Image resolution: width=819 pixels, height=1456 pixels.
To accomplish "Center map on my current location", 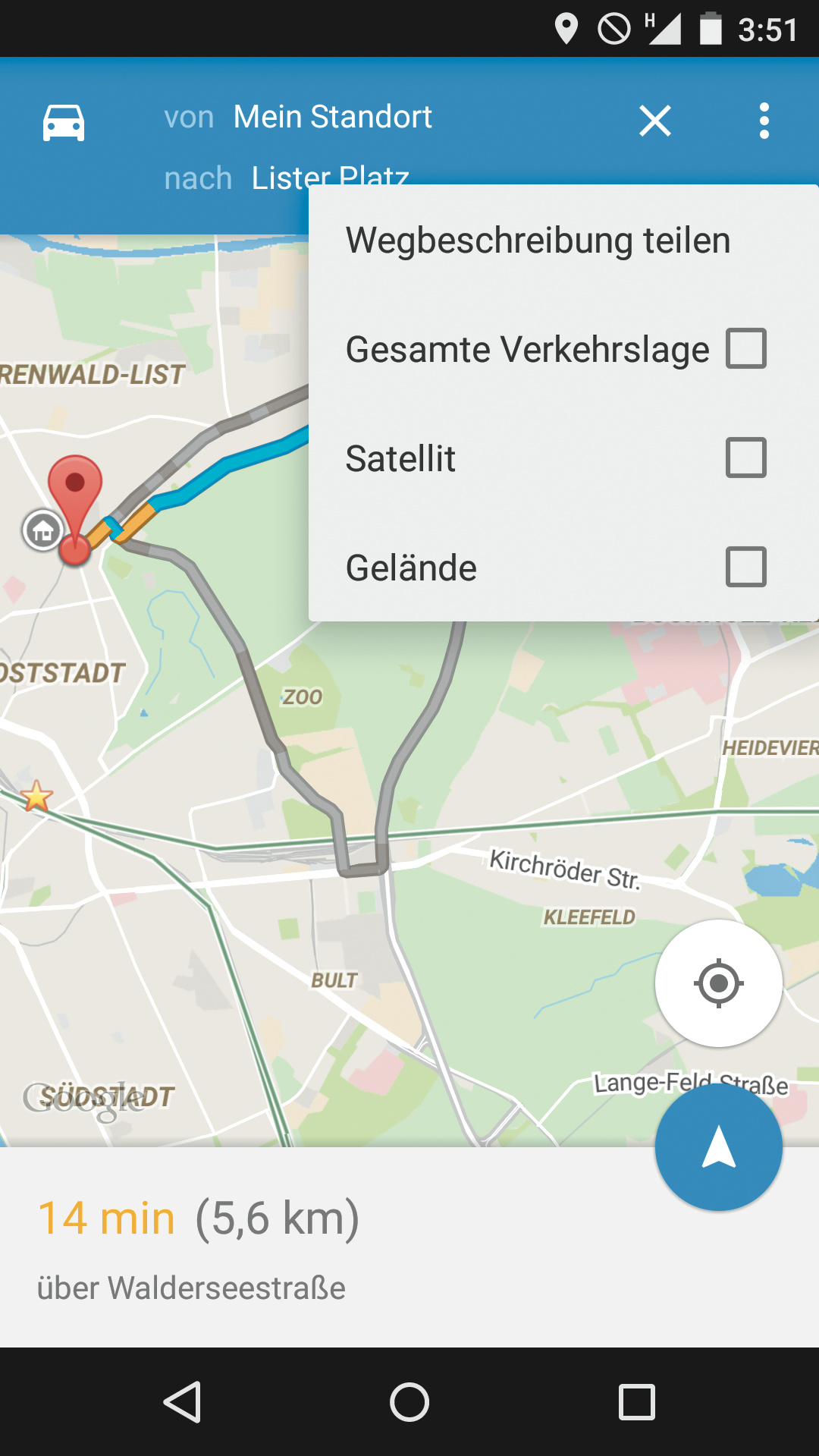I will tap(718, 983).
